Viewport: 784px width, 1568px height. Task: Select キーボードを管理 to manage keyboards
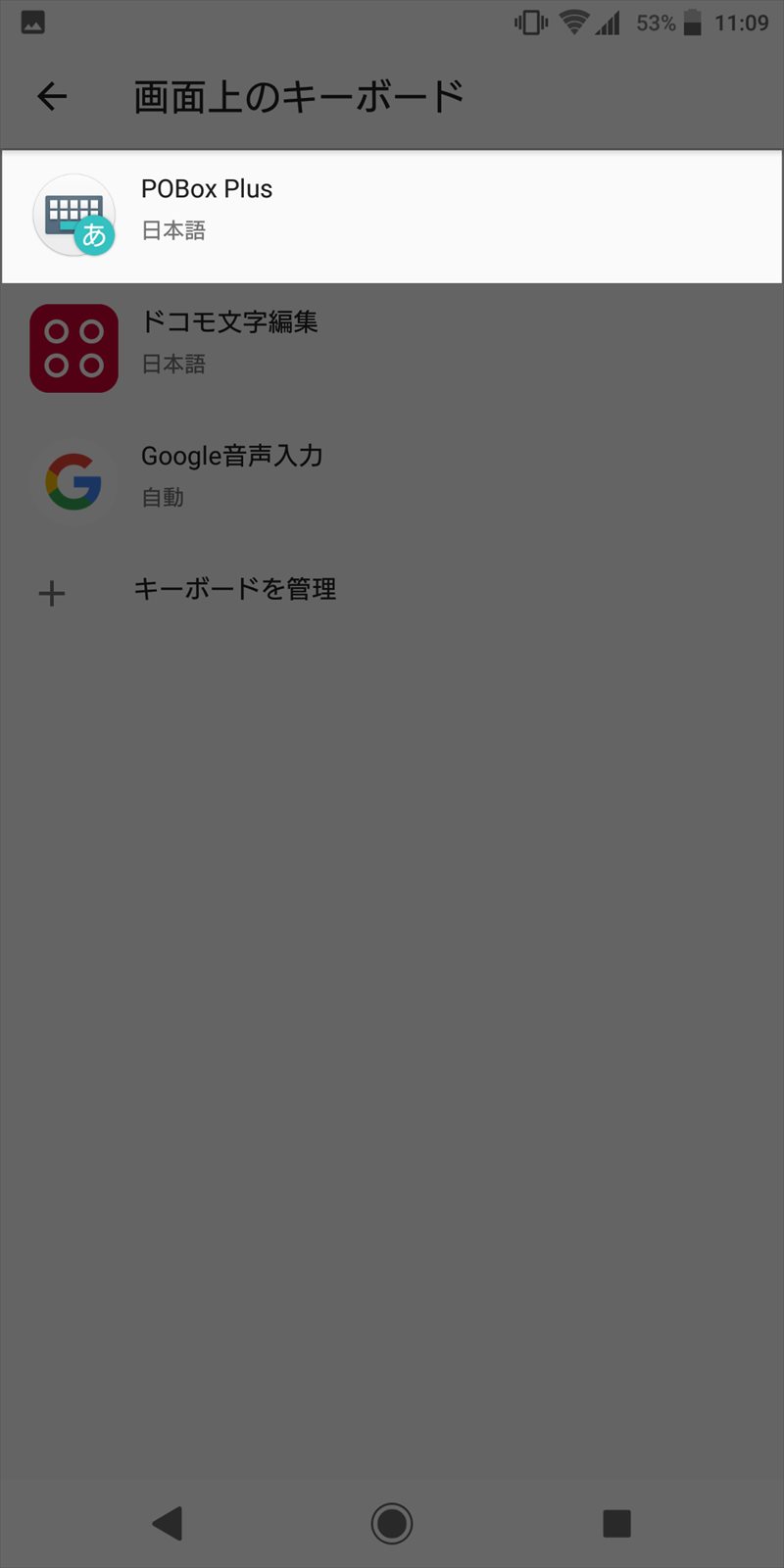[392, 591]
